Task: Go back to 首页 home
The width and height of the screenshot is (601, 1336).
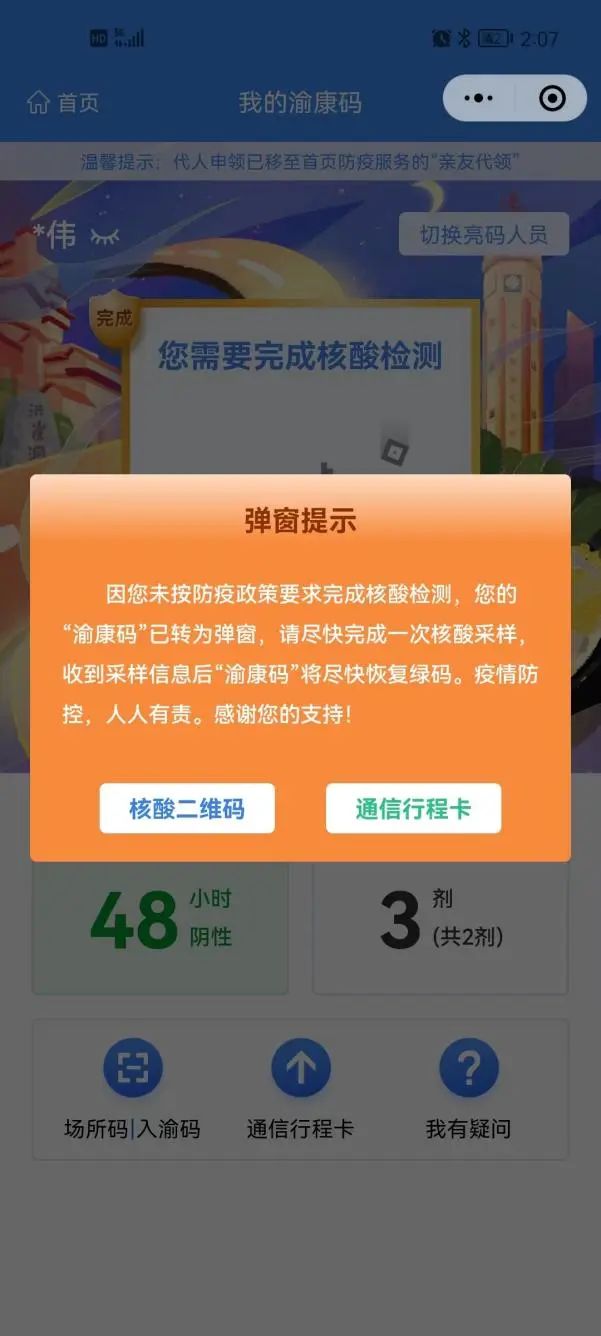Action: [x=63, y=102]
